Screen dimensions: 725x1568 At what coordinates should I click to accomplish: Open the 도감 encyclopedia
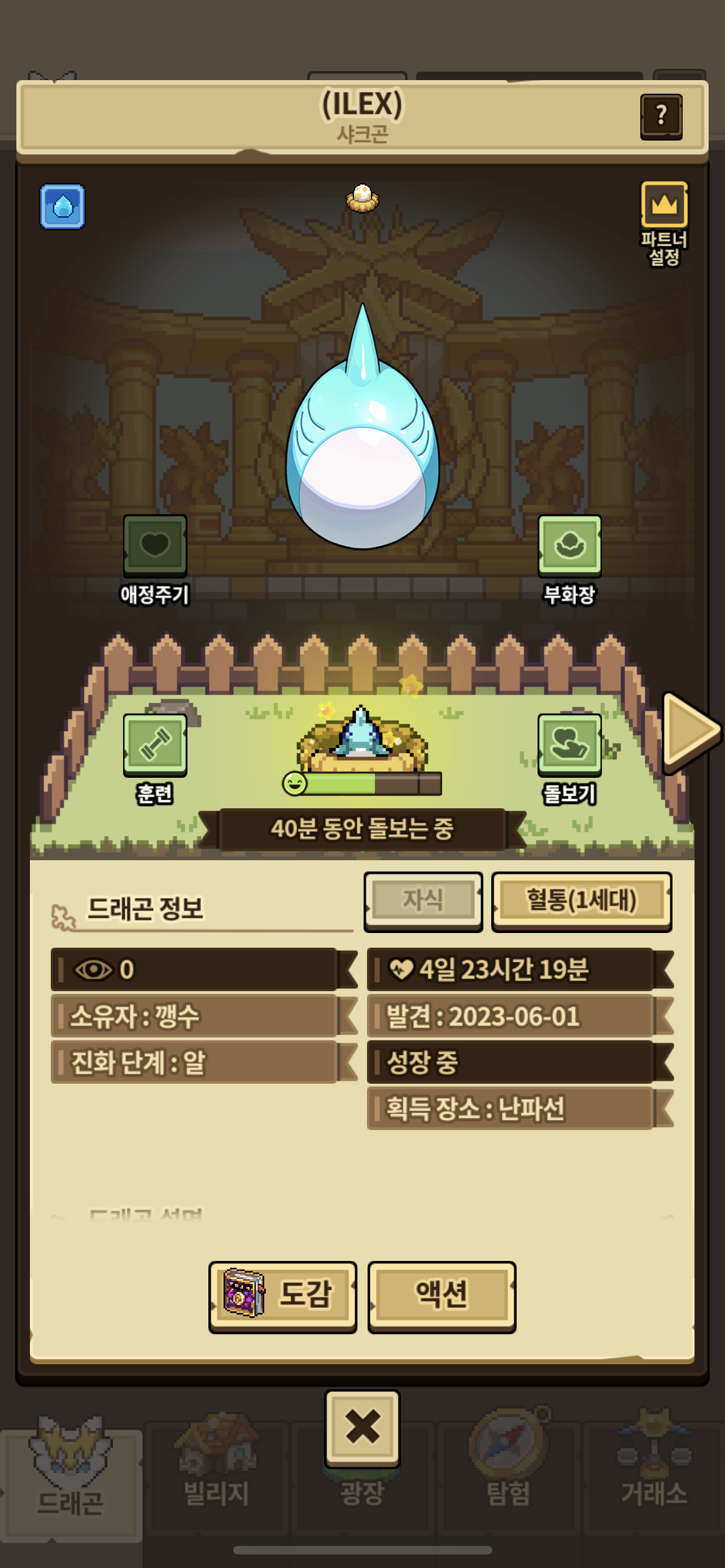(282, 1296)
